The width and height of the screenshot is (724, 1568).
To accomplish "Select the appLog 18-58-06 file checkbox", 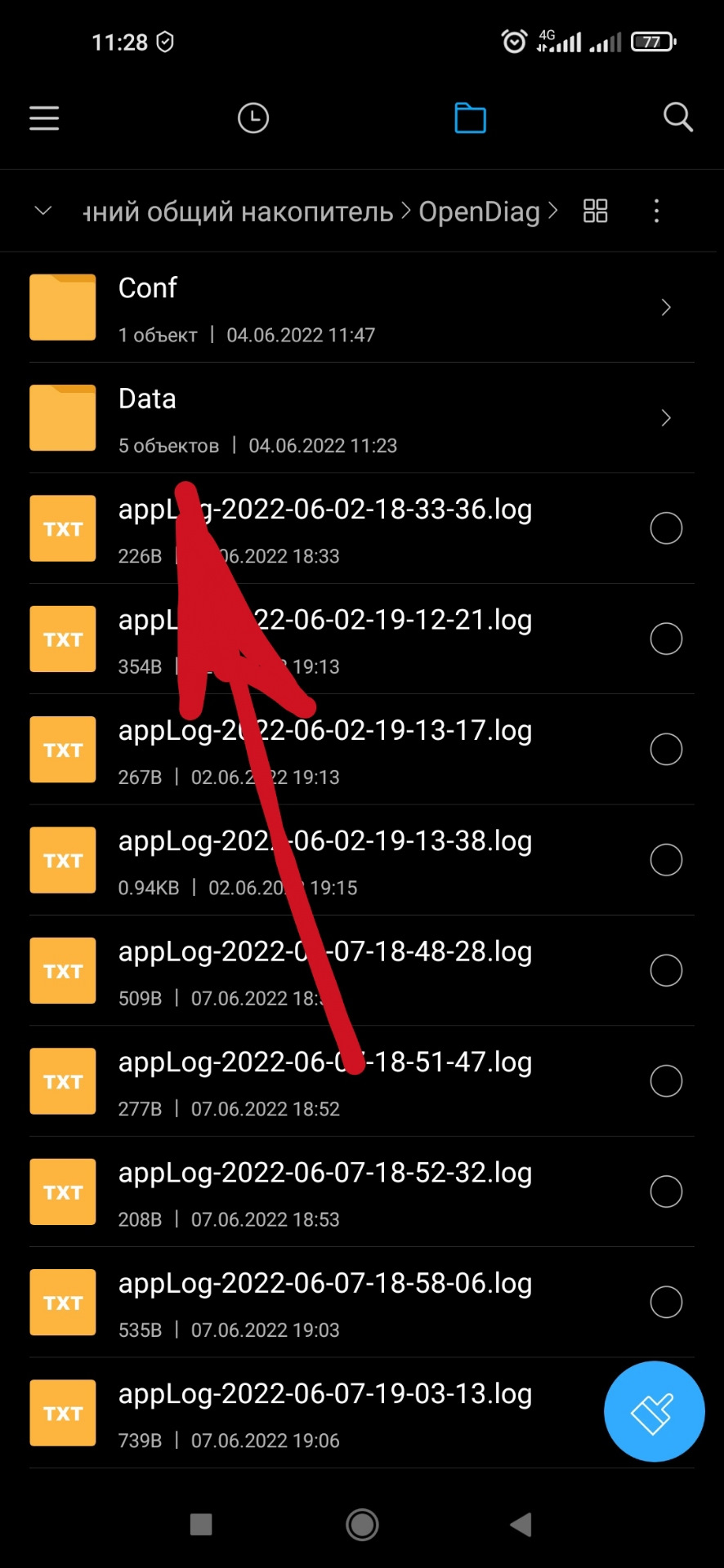I will (666, 1302).
